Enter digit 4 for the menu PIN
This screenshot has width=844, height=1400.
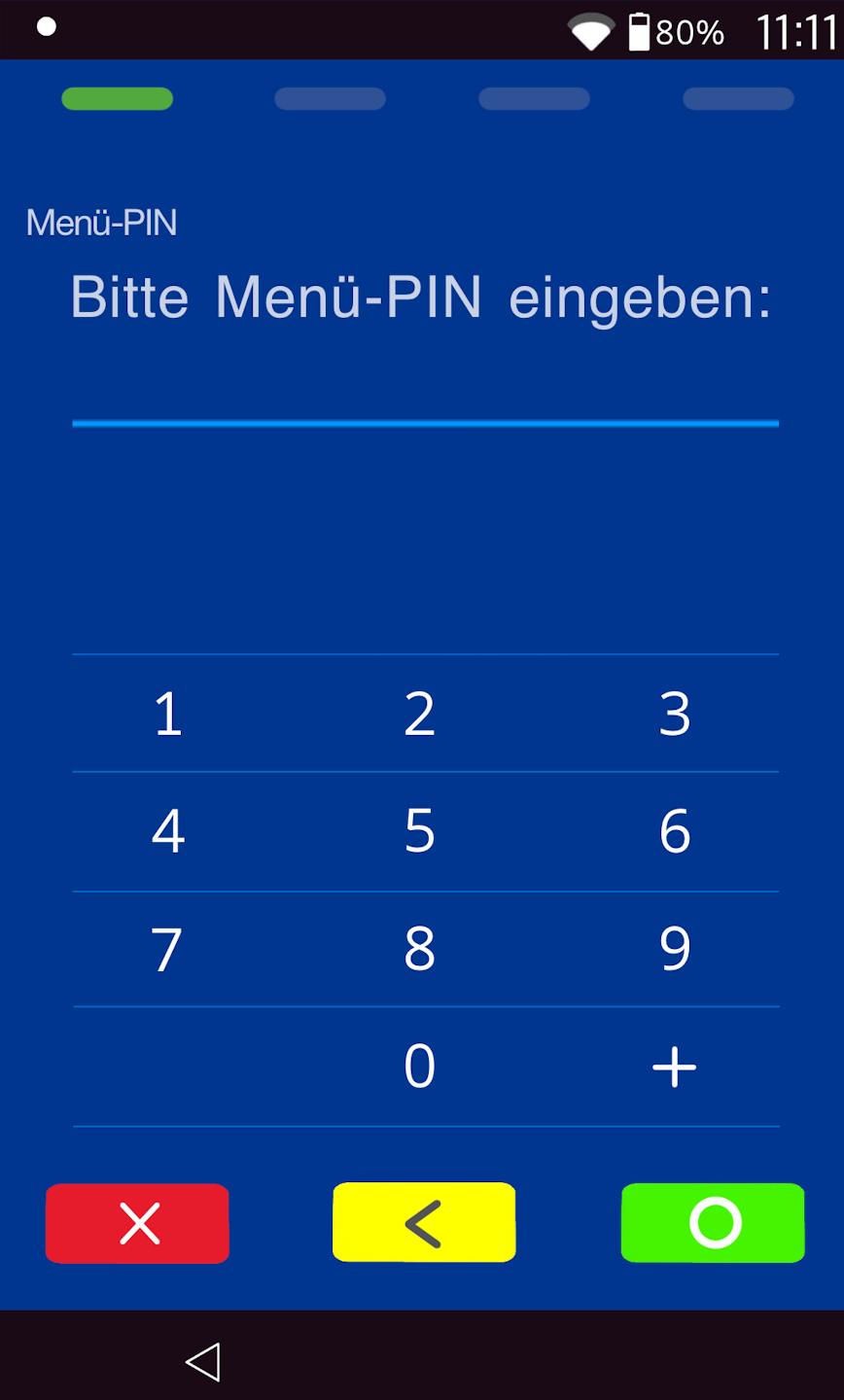[x=168, y=832]
